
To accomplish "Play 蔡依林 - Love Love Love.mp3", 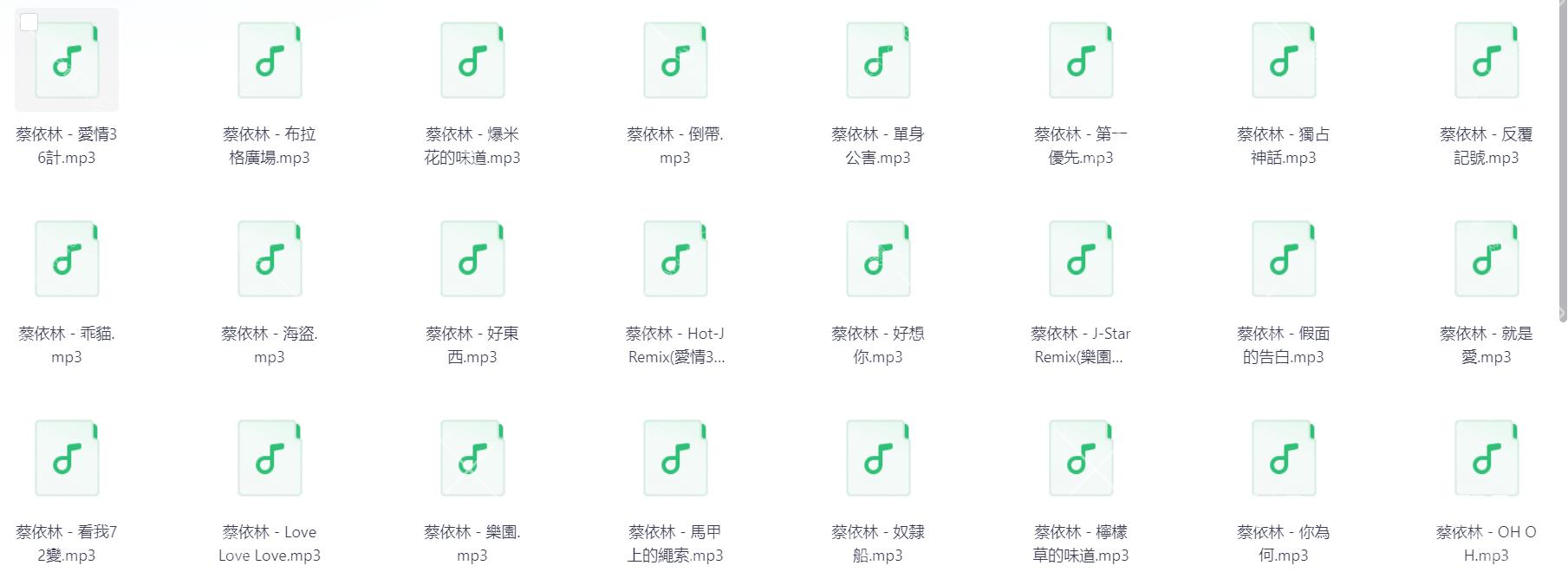I will pos(270,458).
